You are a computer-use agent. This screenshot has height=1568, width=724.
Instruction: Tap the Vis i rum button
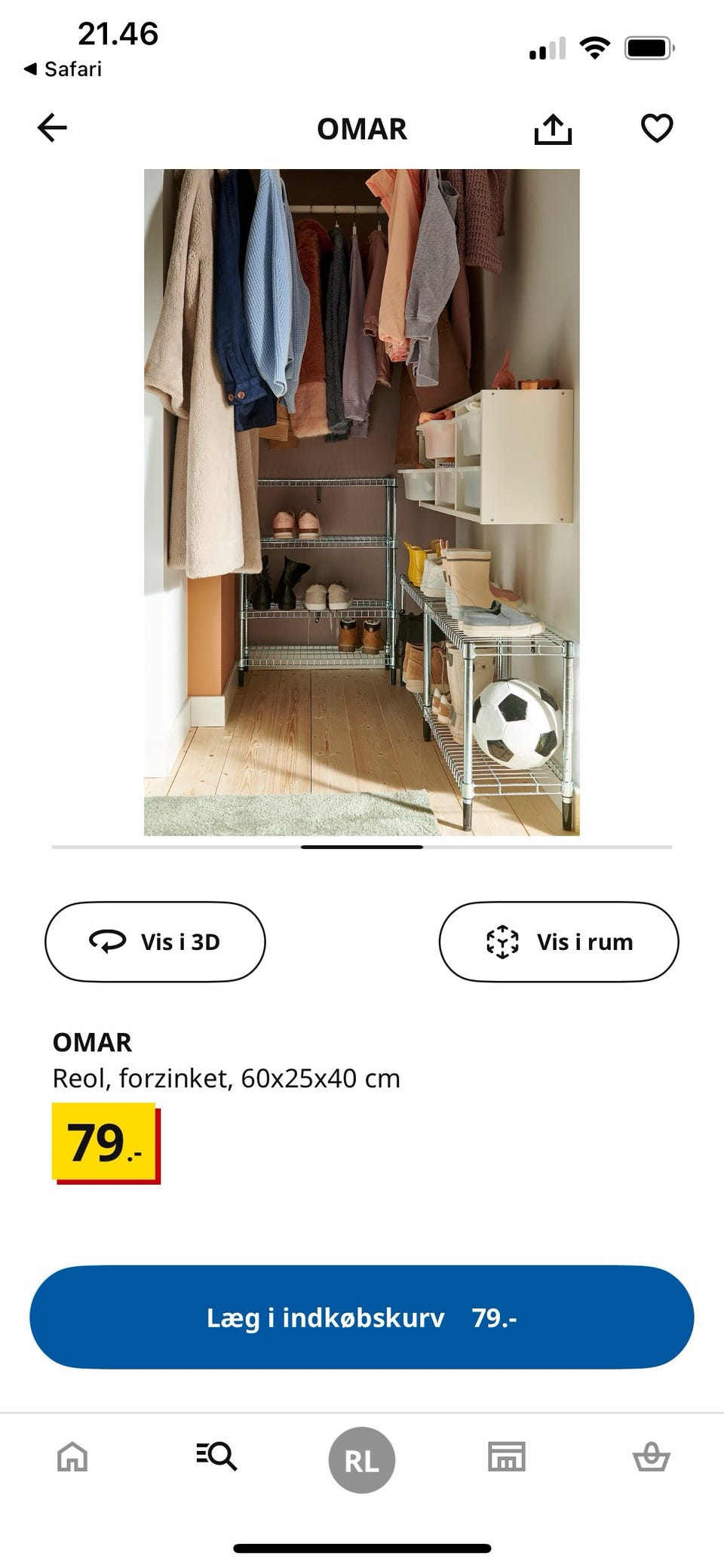click(559, 942)
